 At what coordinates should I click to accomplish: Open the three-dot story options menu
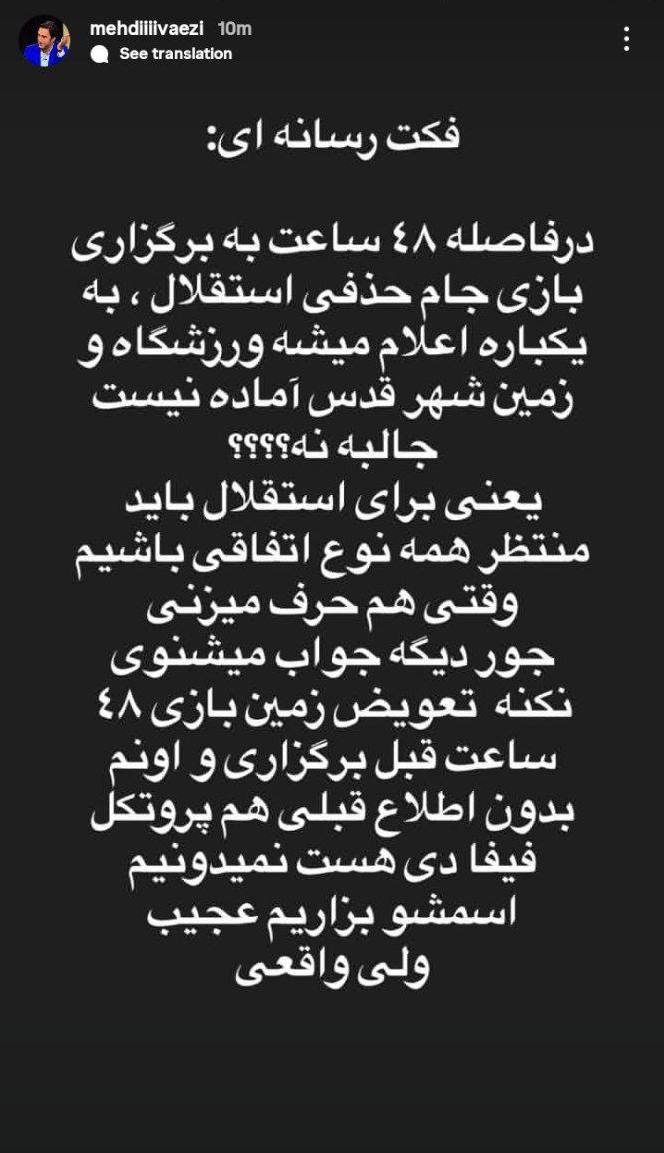click(x=627, y=40)
